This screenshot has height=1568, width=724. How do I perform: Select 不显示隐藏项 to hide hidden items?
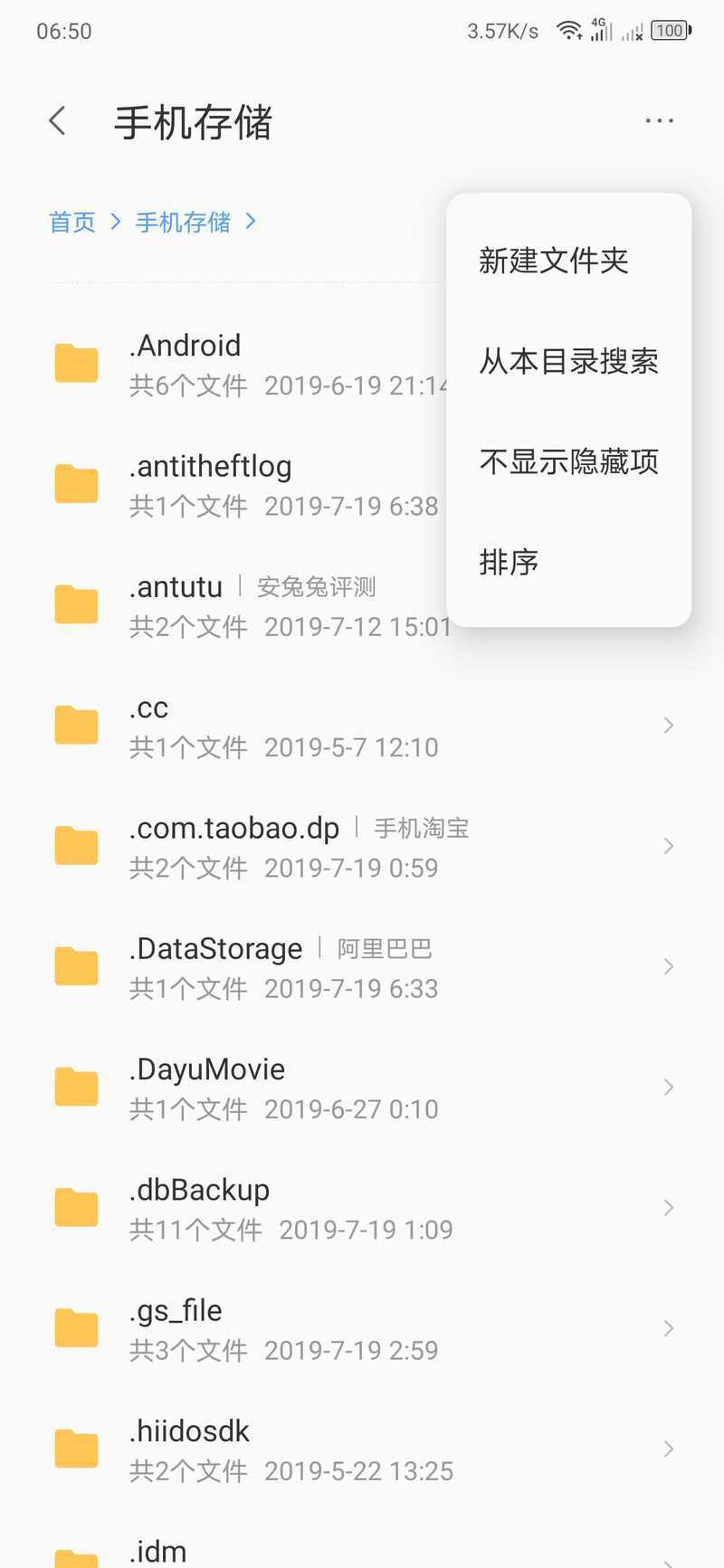(568, 461)
